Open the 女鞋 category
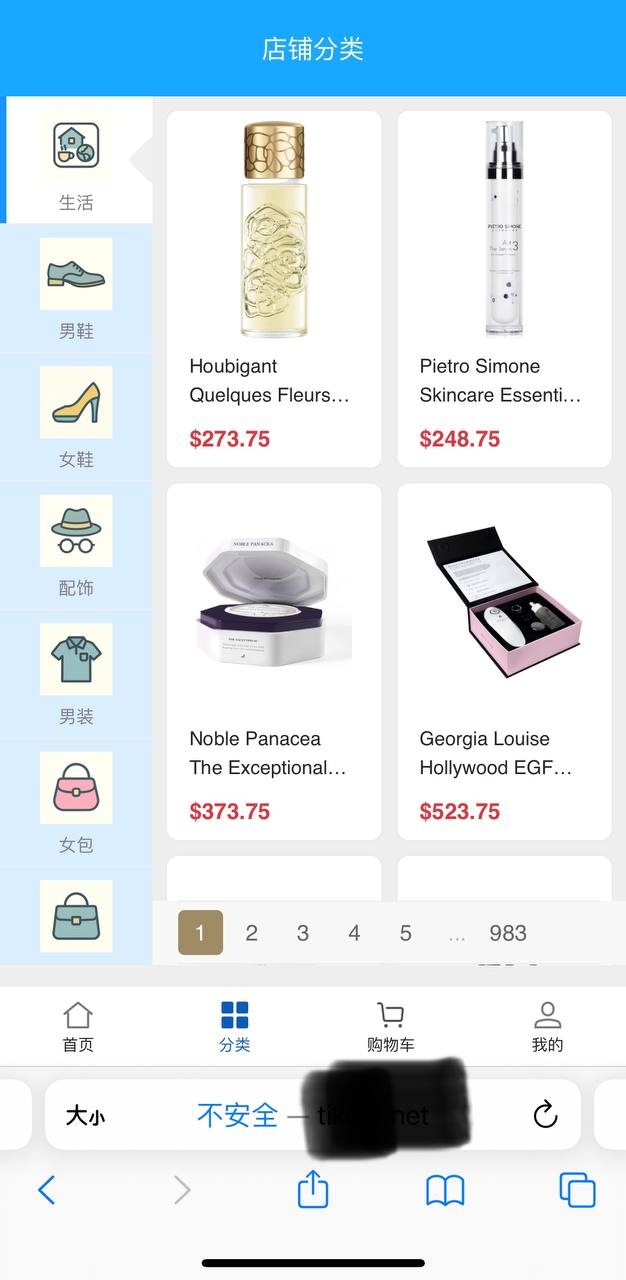This screenshot has width=626, height=1280. (76, 417)
